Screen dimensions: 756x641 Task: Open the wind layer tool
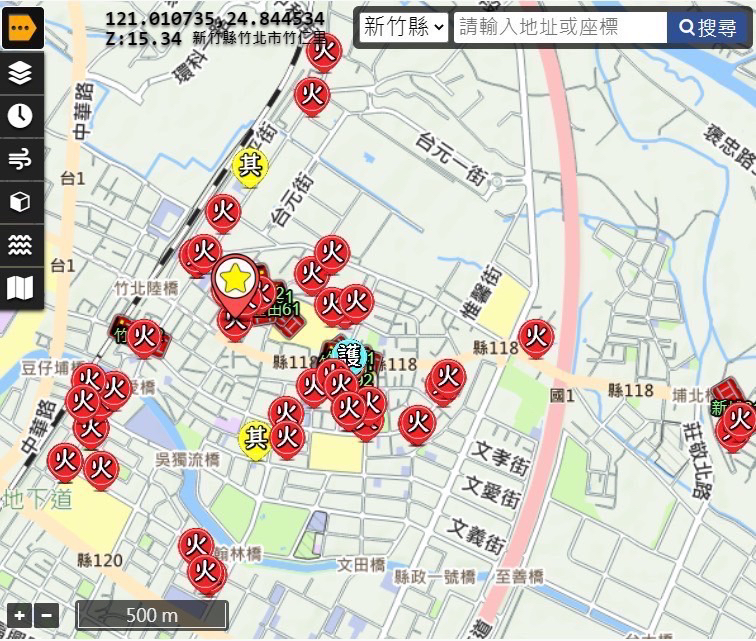click(21, 158)
